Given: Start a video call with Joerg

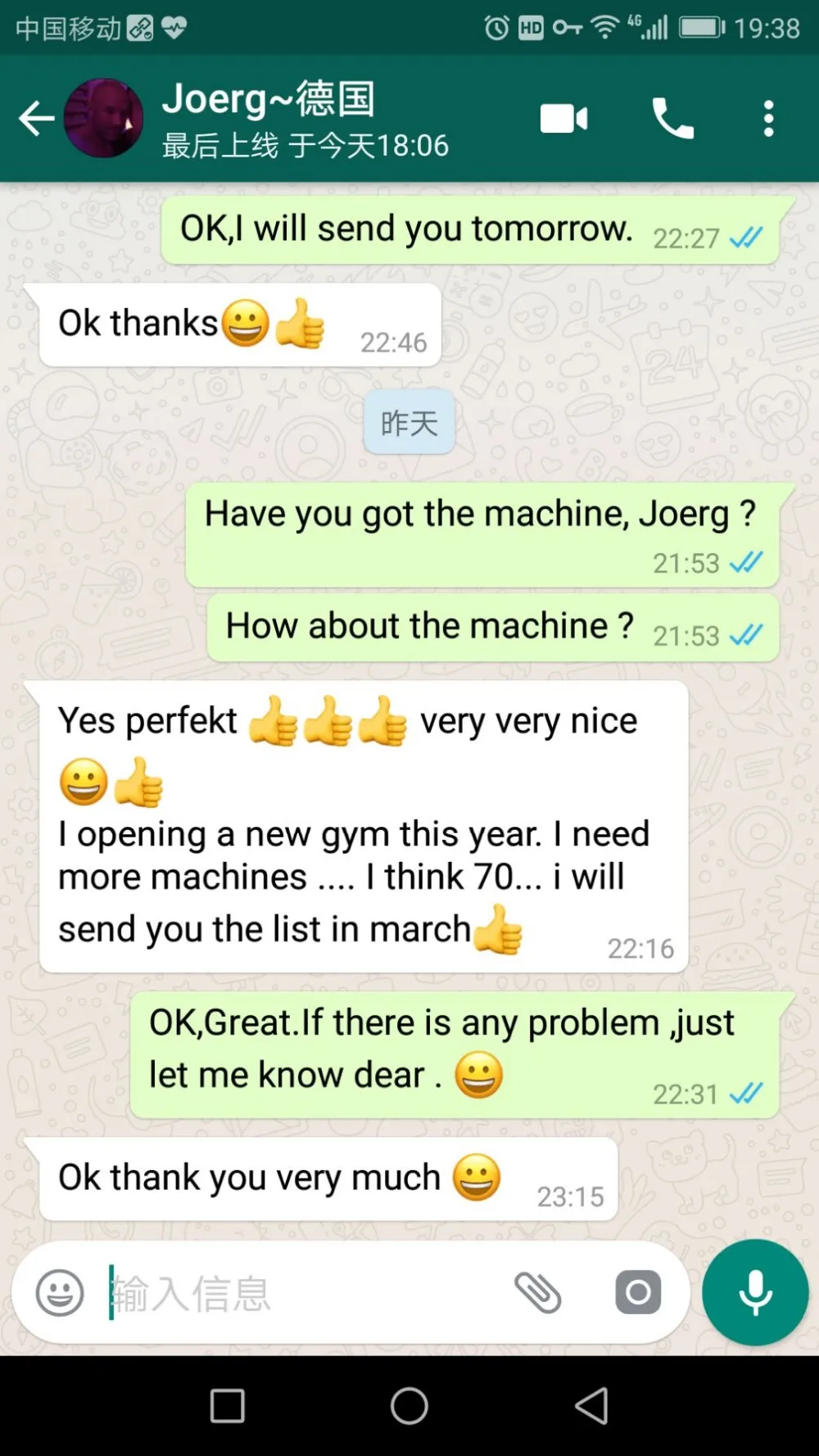Looking at the screenshot, I should click(563, 119).
